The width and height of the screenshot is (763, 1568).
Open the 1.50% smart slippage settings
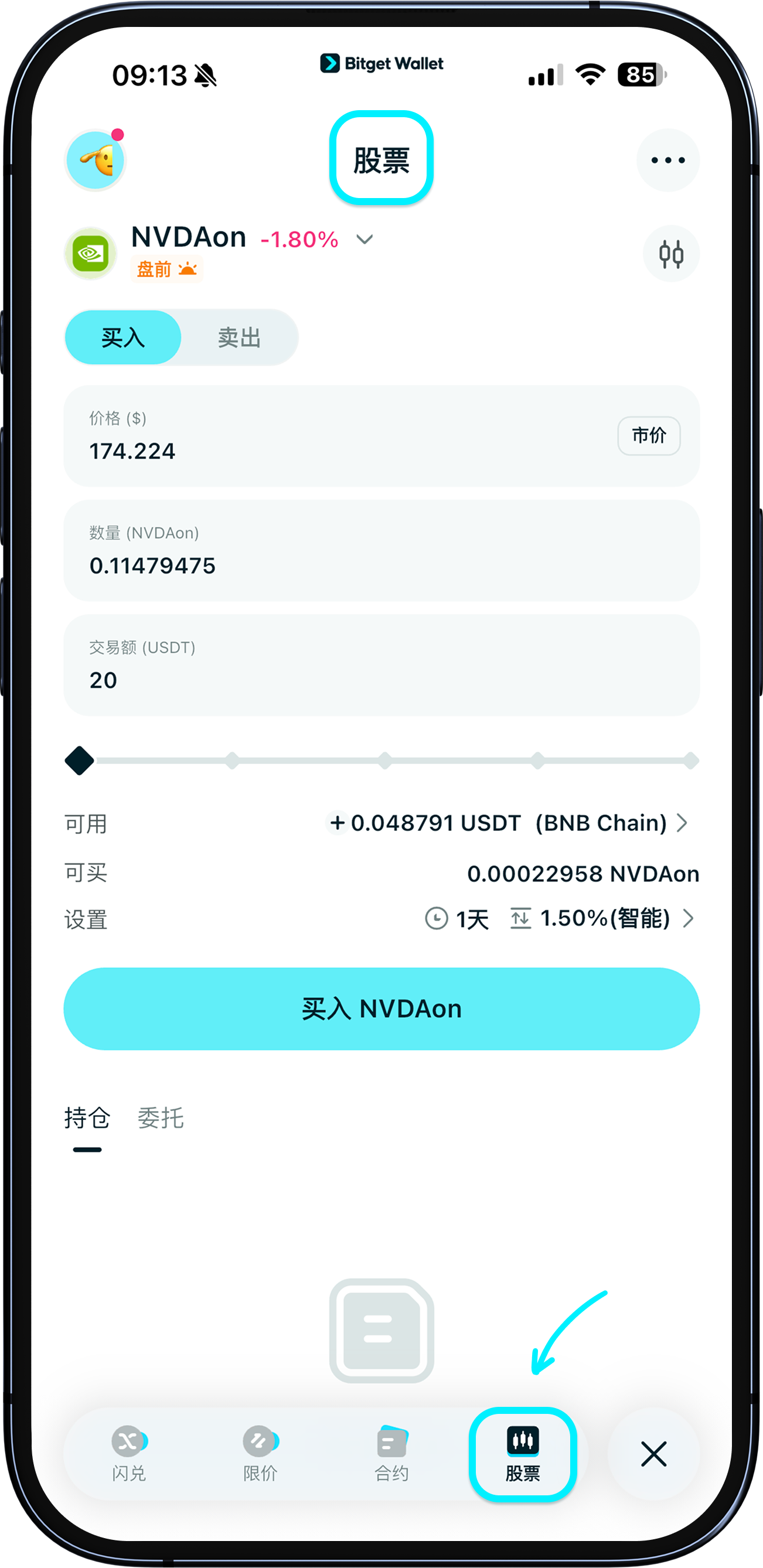604,919
